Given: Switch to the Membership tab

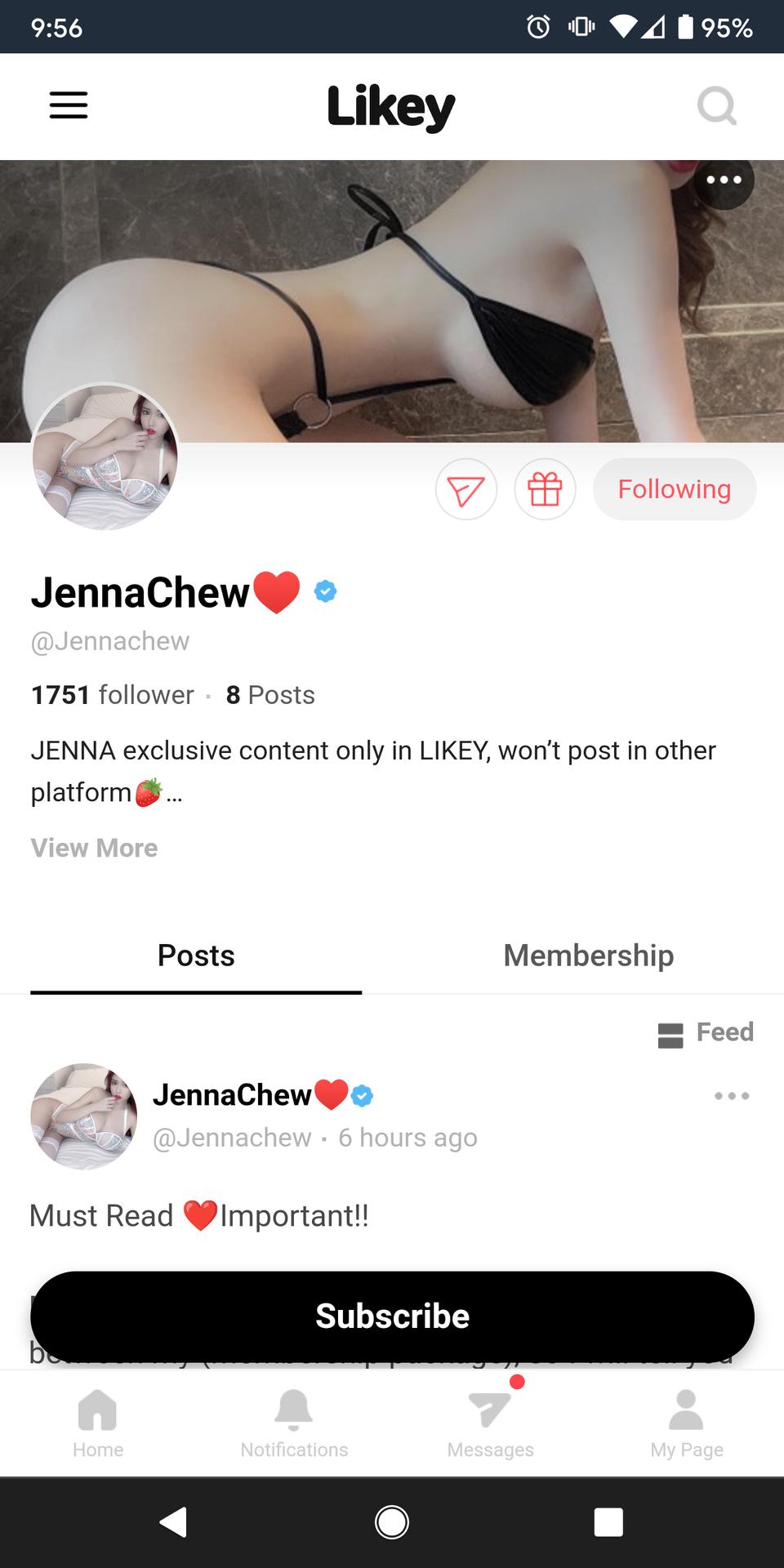Looking at the screenshot, I should (588, 955).
